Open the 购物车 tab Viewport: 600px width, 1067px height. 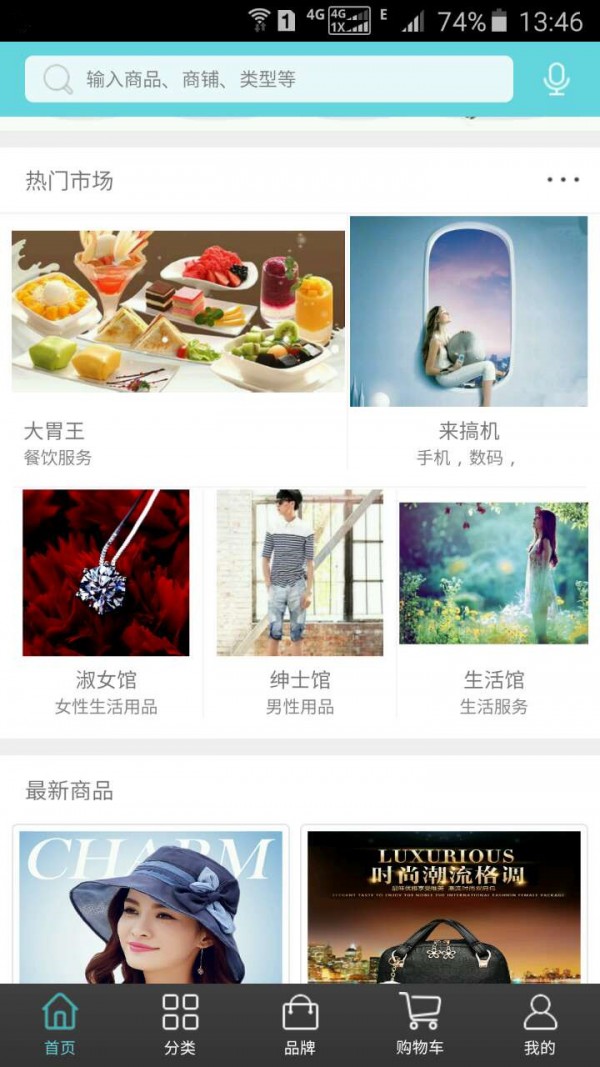420,1025
